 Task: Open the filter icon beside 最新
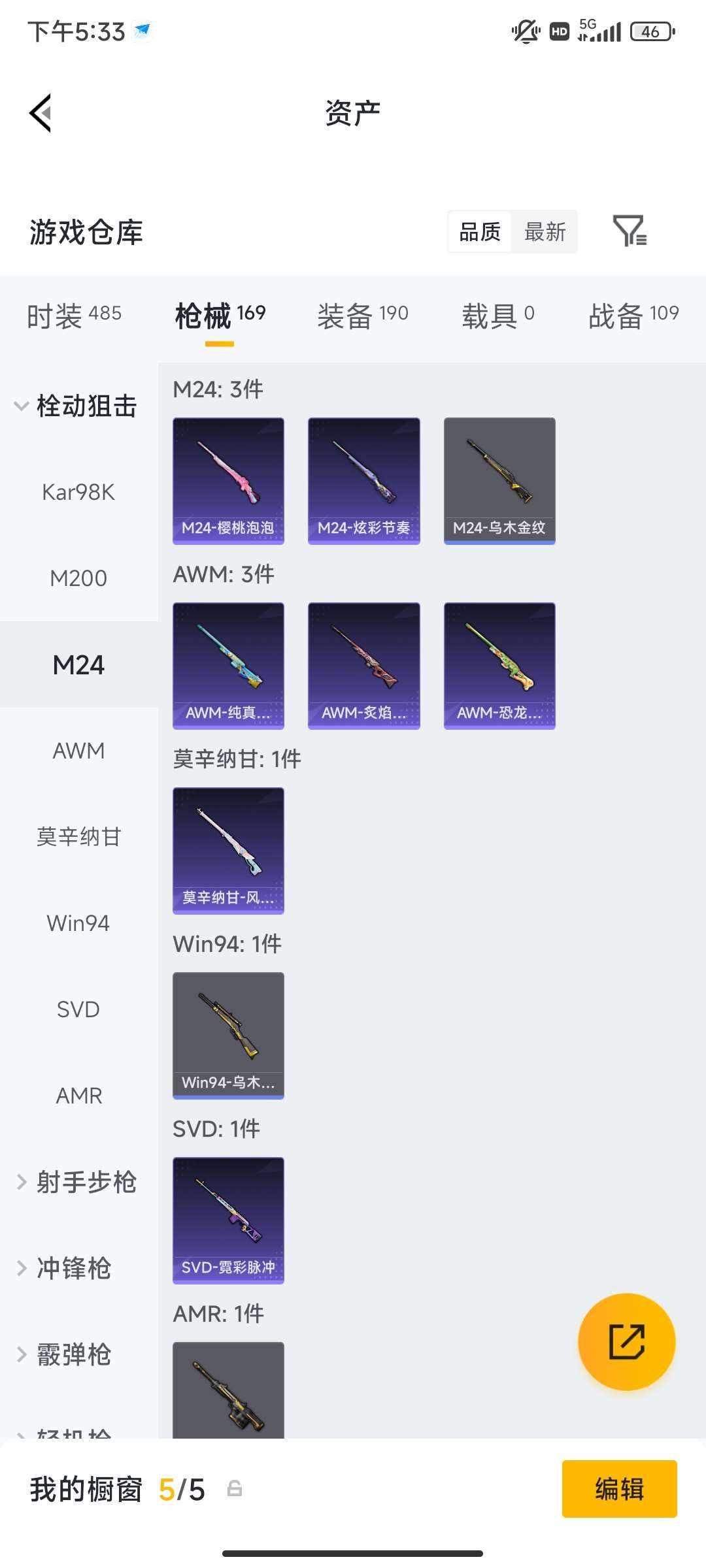[629, 231]
